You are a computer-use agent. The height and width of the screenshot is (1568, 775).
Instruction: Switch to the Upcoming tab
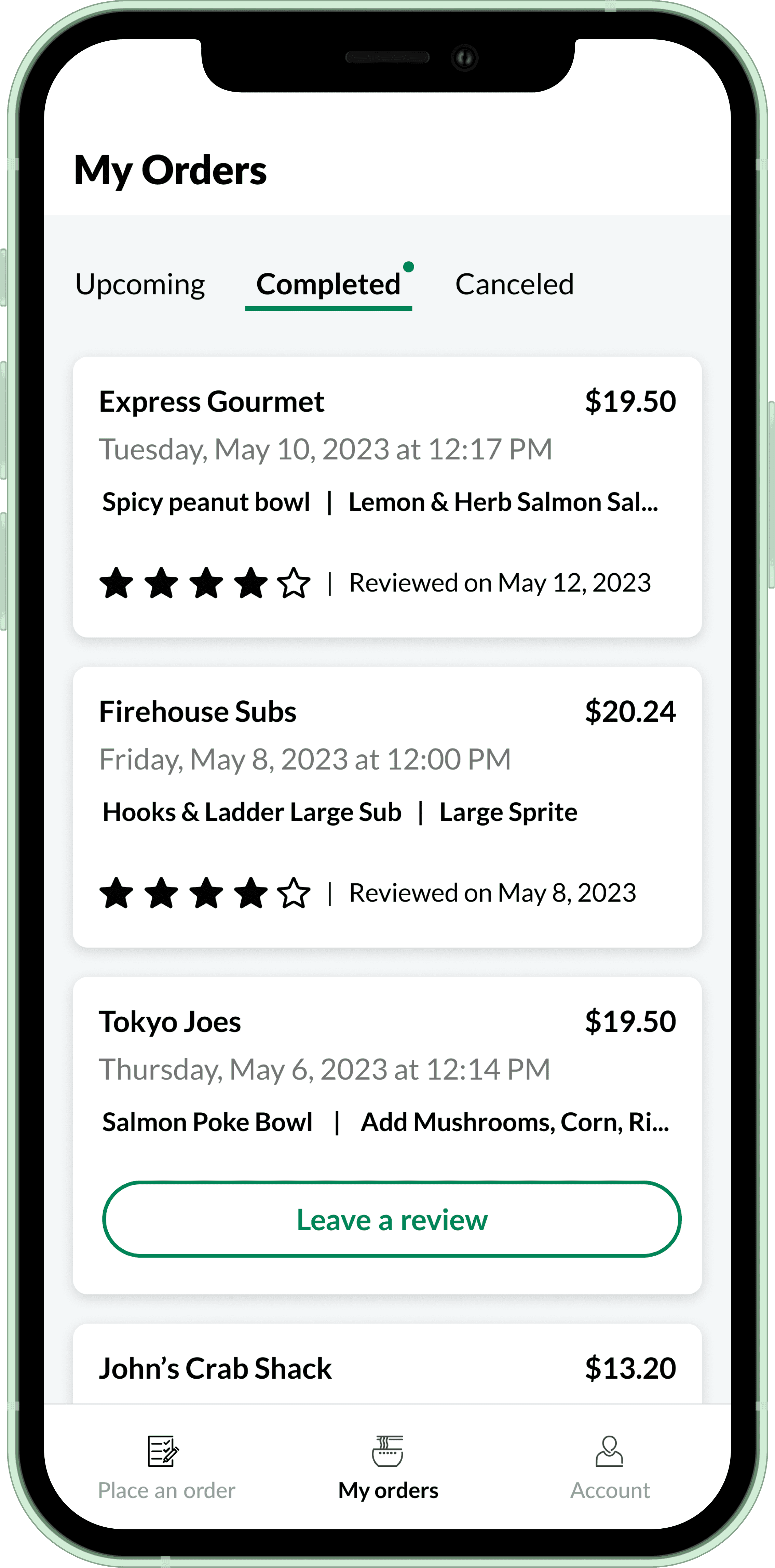[x=140, y=284]
